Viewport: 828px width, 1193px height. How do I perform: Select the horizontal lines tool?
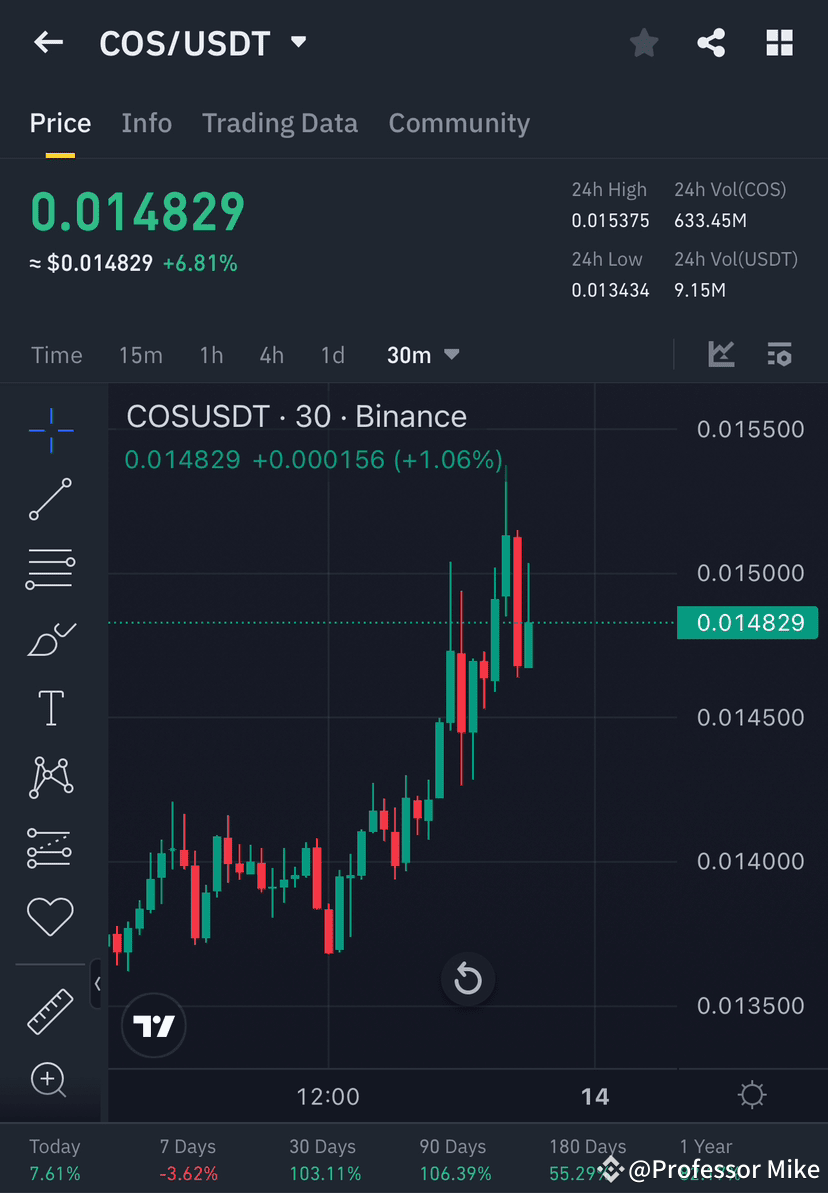(x=49, y=568)
